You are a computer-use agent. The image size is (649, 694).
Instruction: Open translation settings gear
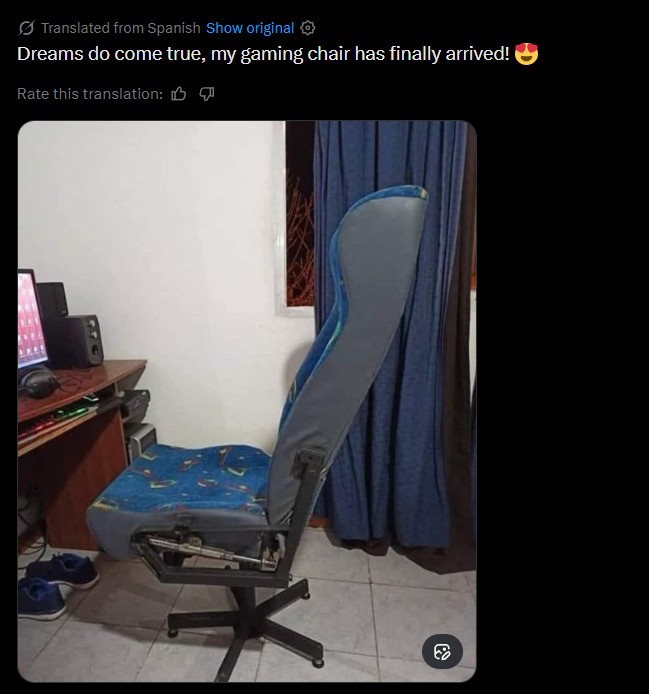[308, 28]
